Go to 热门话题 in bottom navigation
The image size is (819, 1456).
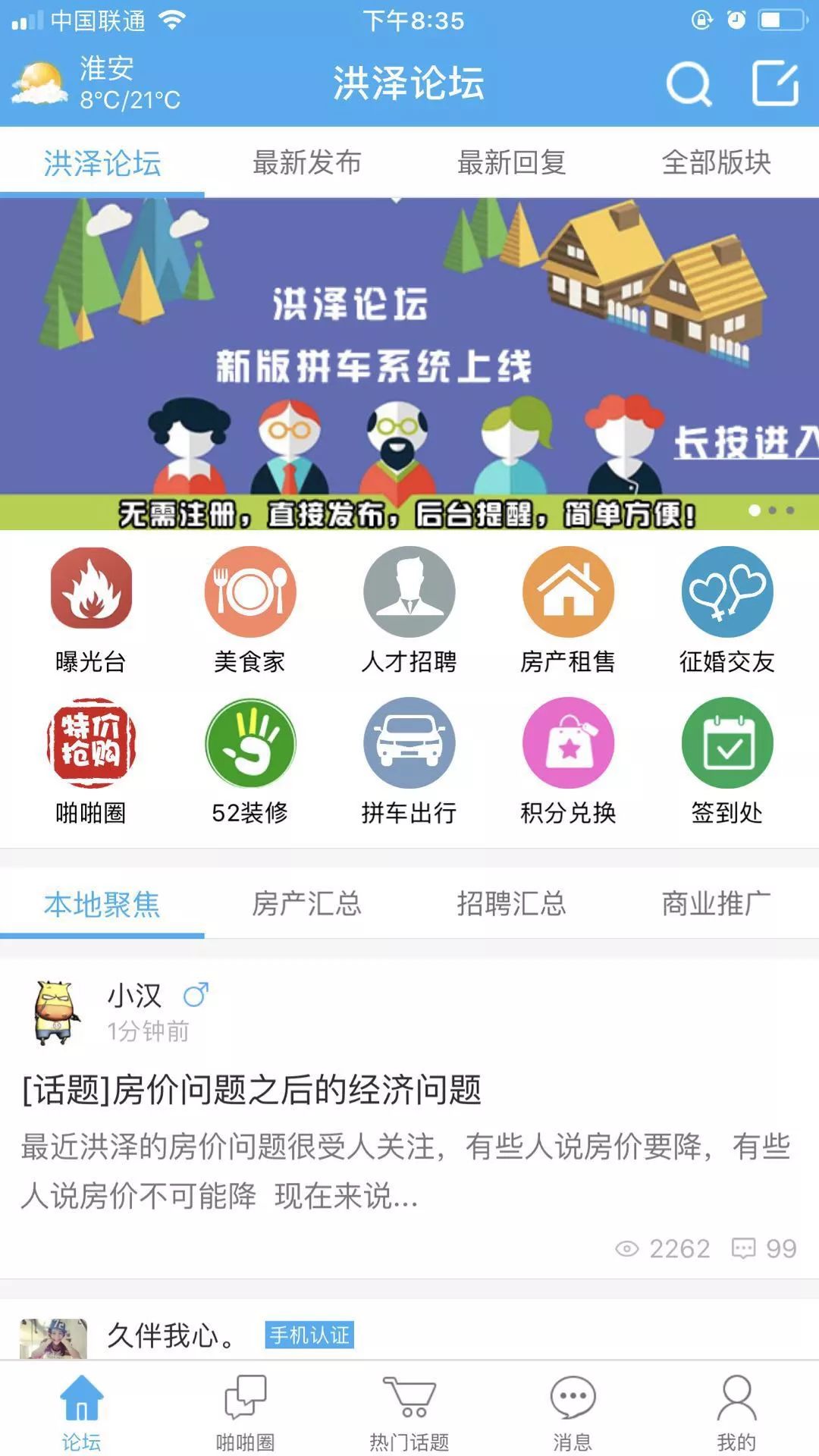click(409, 1412)
